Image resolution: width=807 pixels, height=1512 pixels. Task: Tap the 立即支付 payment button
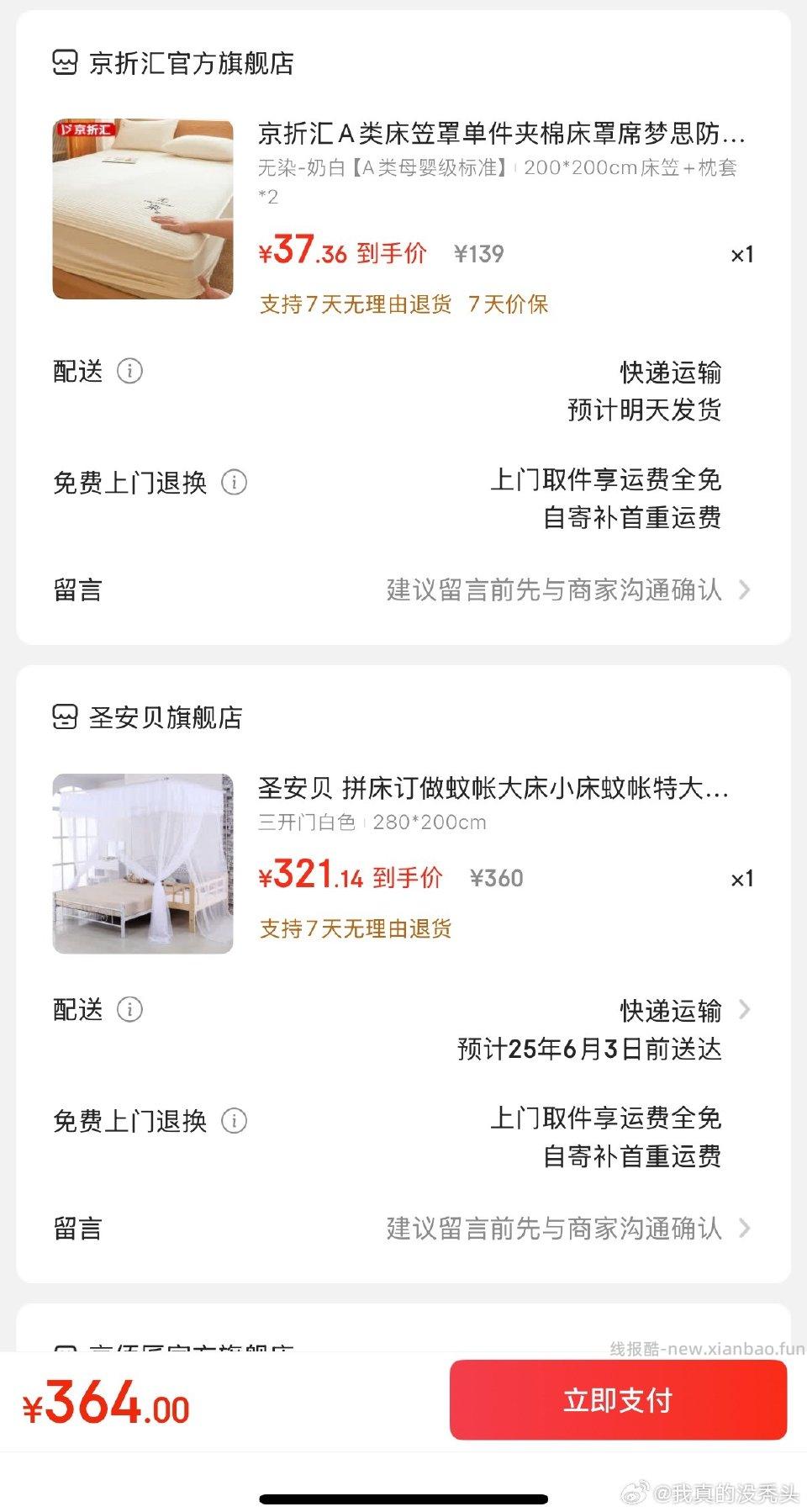pos(618,1399)
